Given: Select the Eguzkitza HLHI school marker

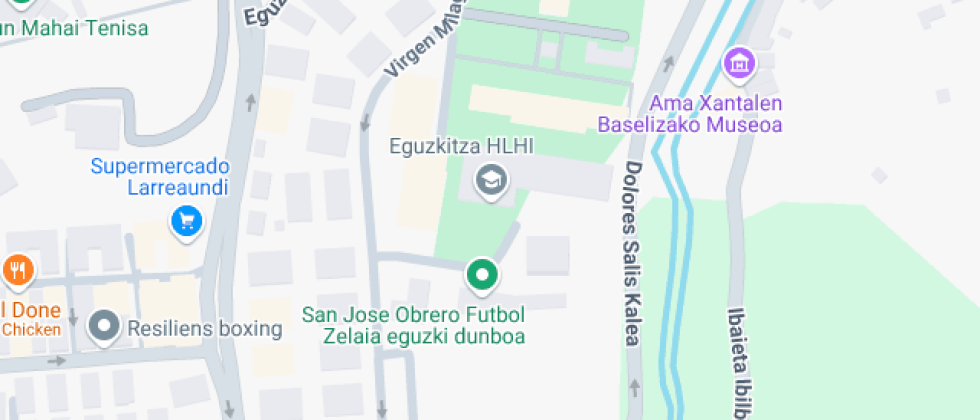Looking at the screenshot, I should [x=491, y=181].
